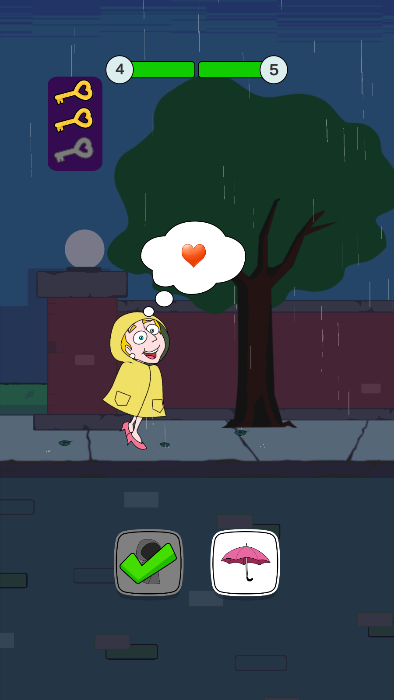
Task: Tap the used hood option with checkmark
Action: (149, 562)
